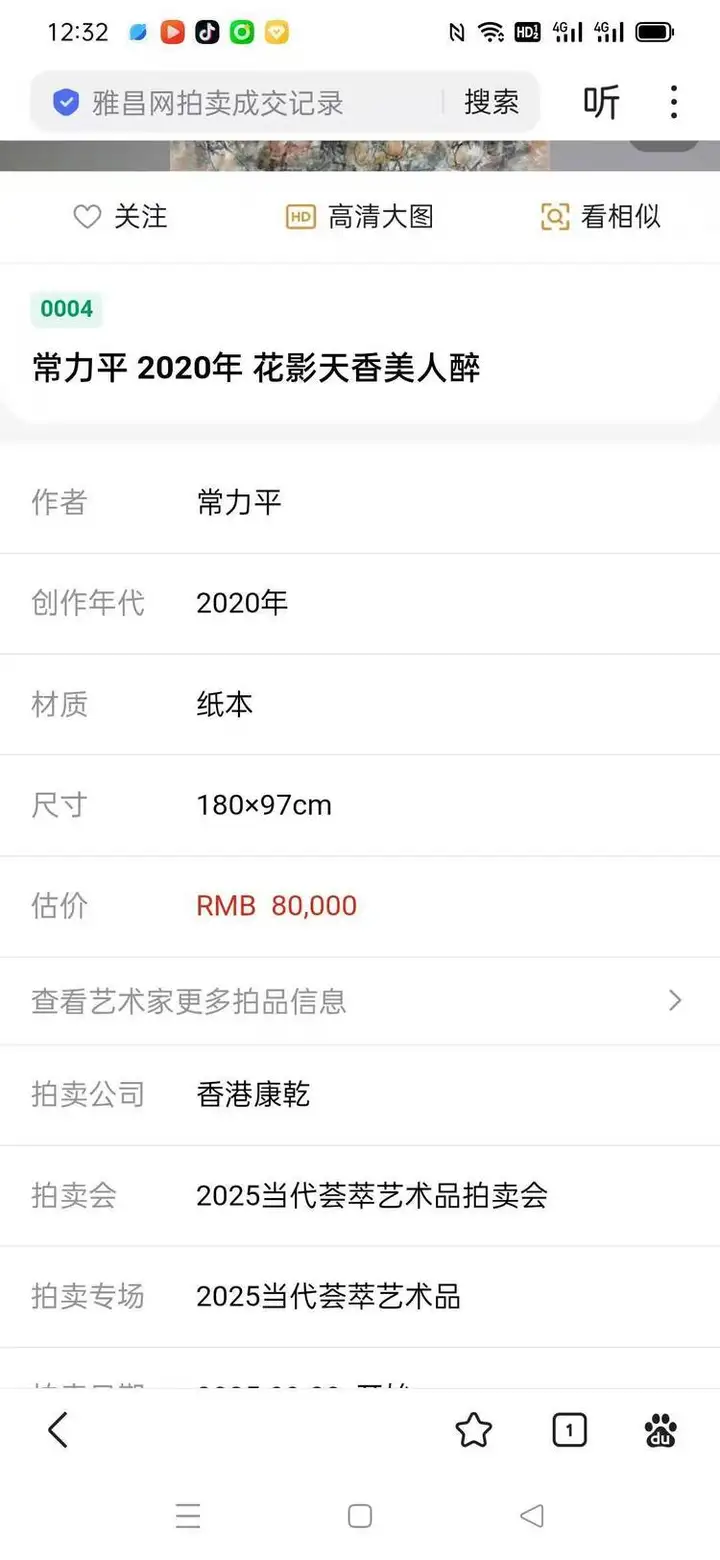The width and height of the screenshot is (720, 1560).
Task: Find similar works with 看相似
Action: 601,216
